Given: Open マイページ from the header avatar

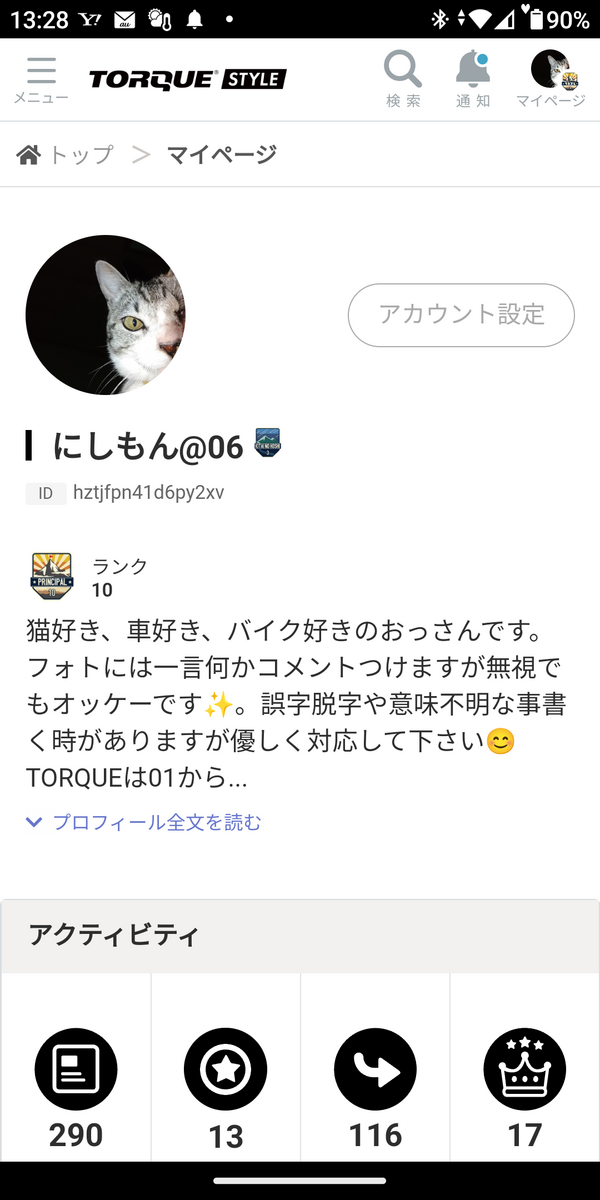Looking at the screenshot, I should (550, 80).
